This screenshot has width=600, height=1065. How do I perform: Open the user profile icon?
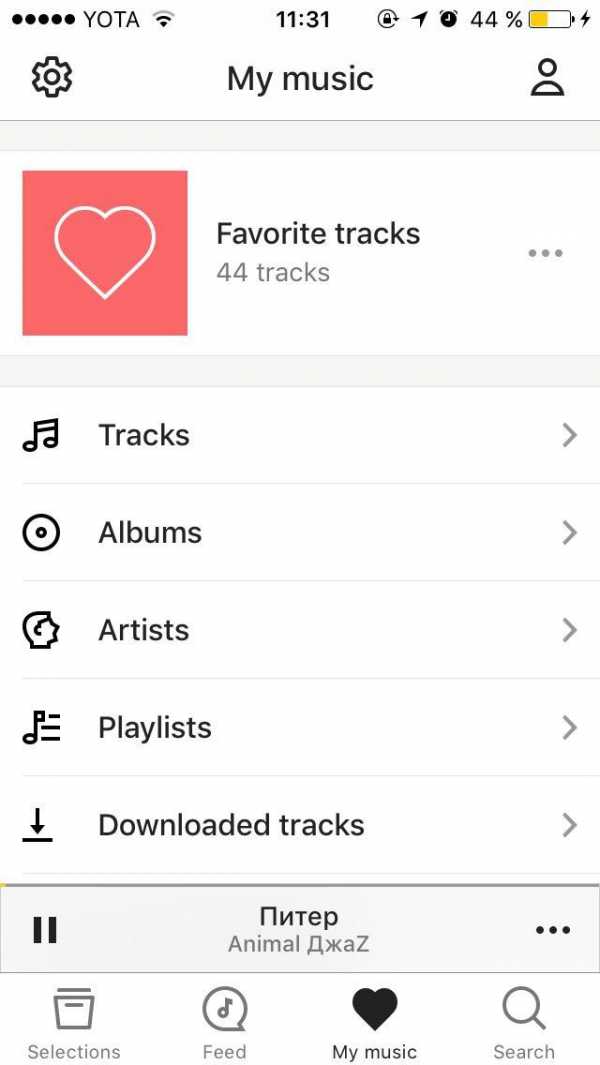pos(547,77)
